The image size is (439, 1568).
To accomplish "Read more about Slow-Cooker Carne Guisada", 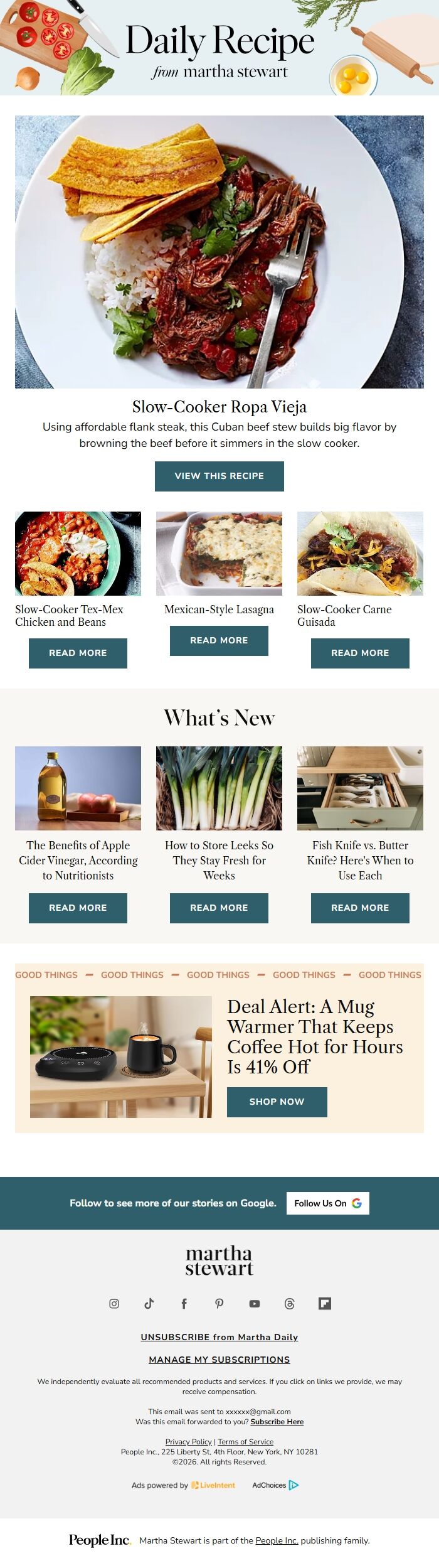I will pos(360,653).
